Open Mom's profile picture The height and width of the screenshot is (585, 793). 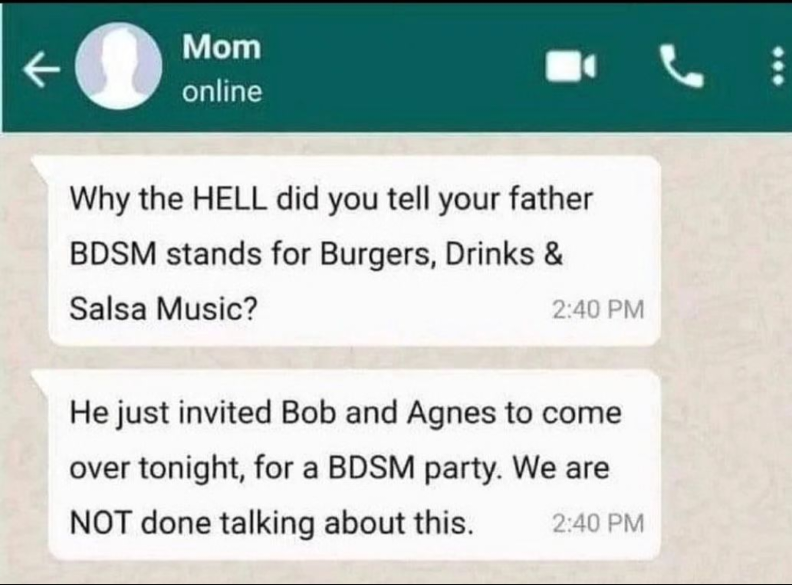pyautogui.click(x=119, y=67)
